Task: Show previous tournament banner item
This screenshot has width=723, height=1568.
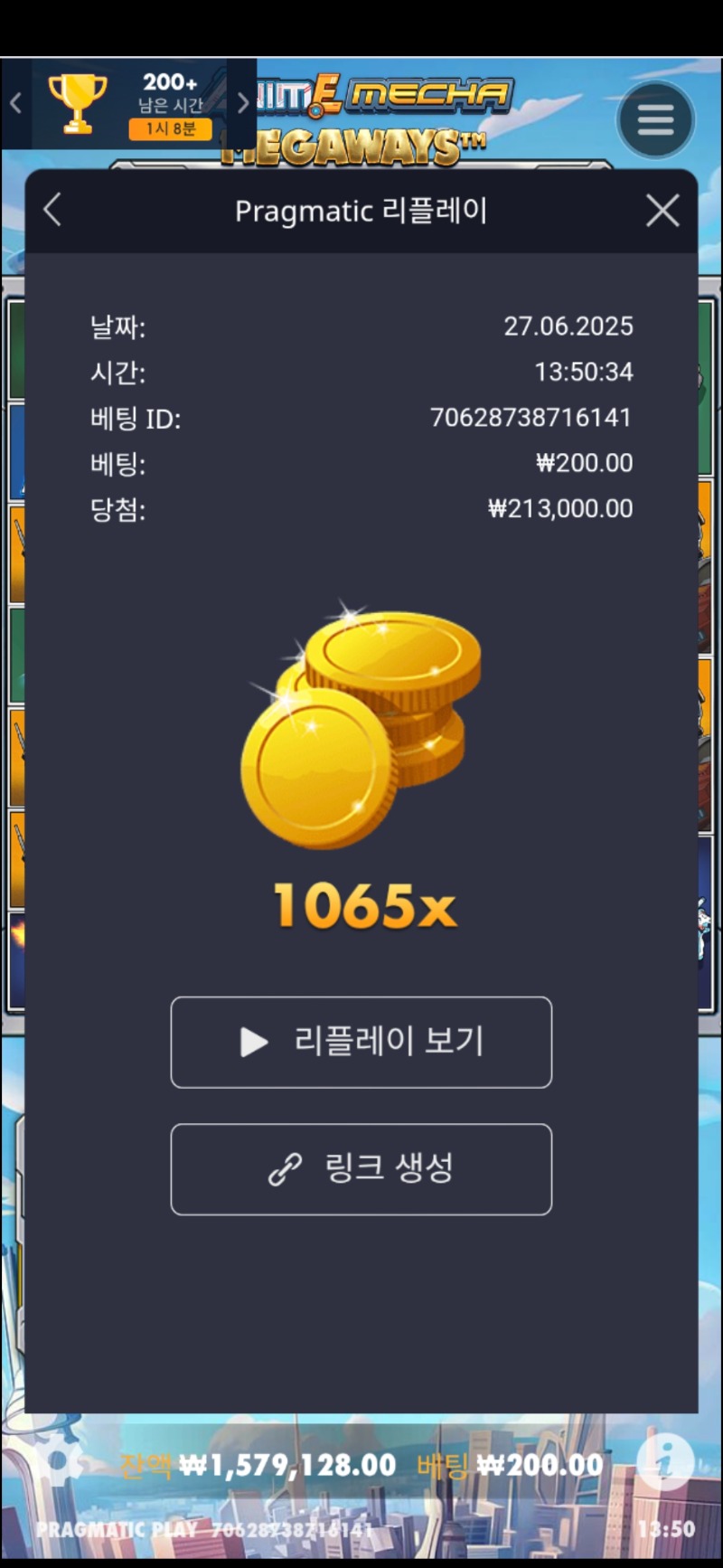Action: tap(15, 103)
